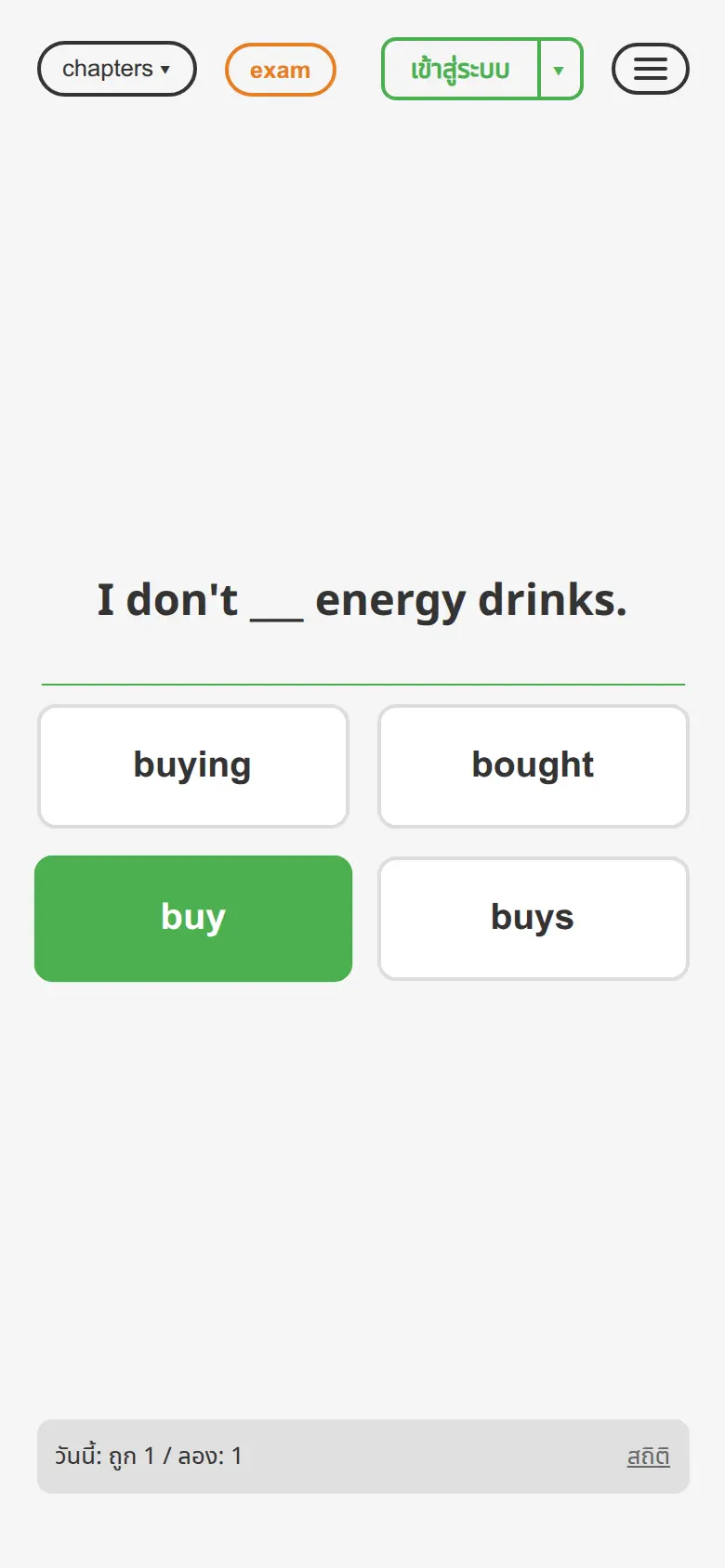Open the hamburger menu
This screenshot has height=1568, width=725.
point(651,69)
